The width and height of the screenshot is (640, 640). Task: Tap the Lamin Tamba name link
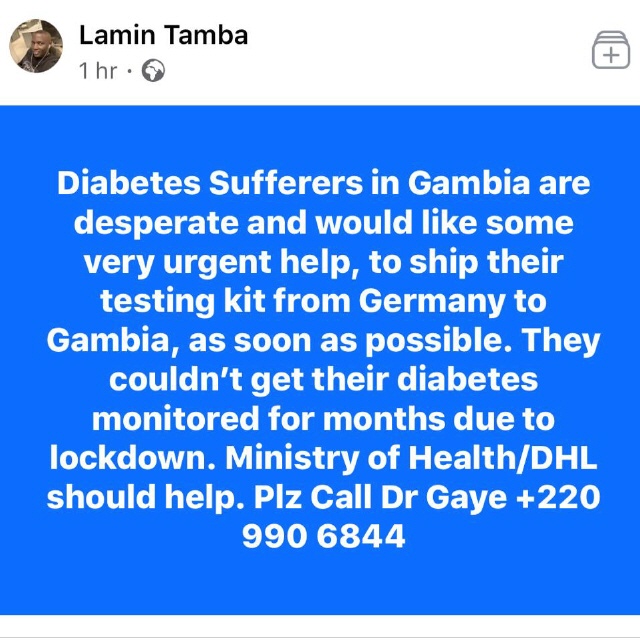(x=163, y=35)
